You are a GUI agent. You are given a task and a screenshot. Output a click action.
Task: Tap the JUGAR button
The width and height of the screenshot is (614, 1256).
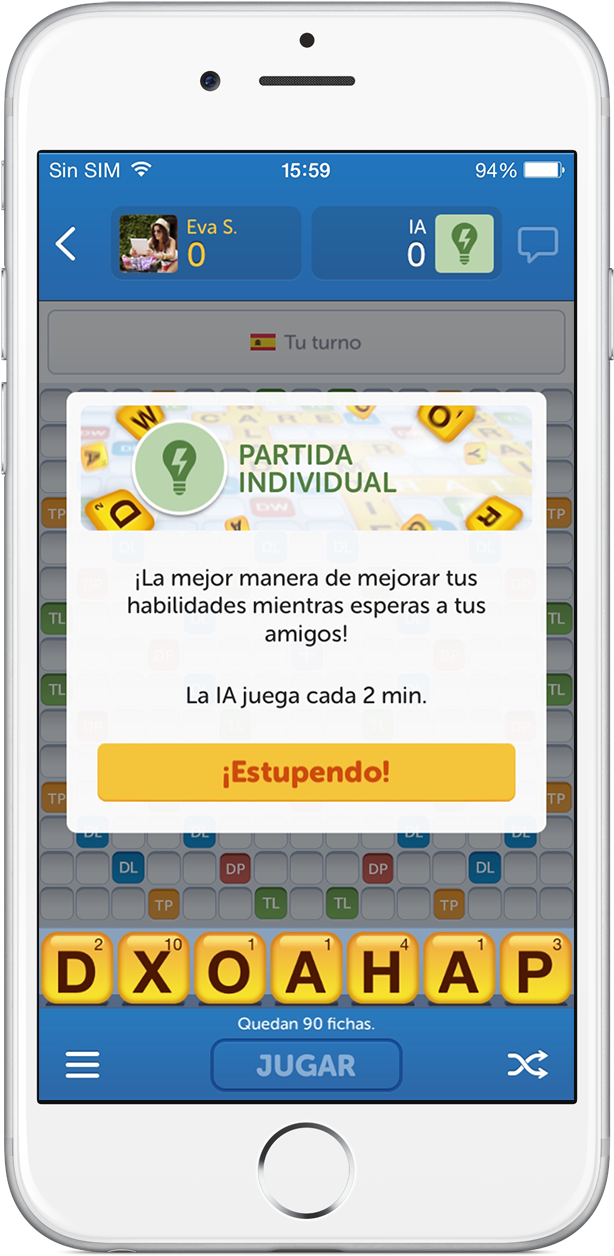pos(306,1065)
